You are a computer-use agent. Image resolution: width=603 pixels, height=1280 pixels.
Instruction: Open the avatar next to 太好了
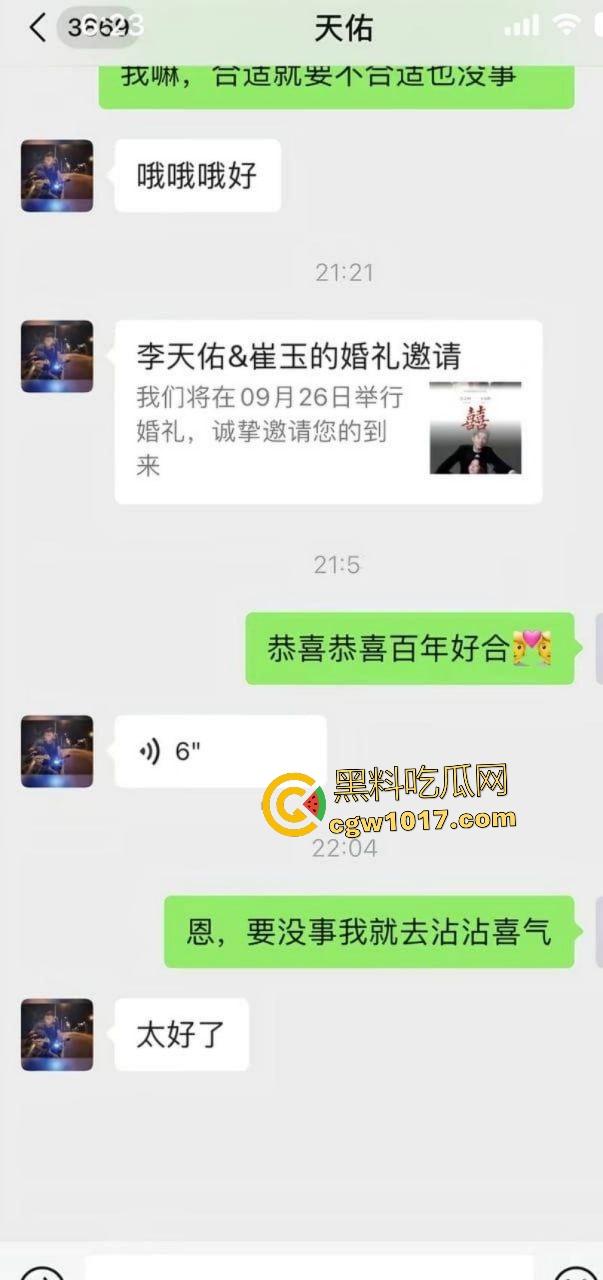coord(57,1034)
